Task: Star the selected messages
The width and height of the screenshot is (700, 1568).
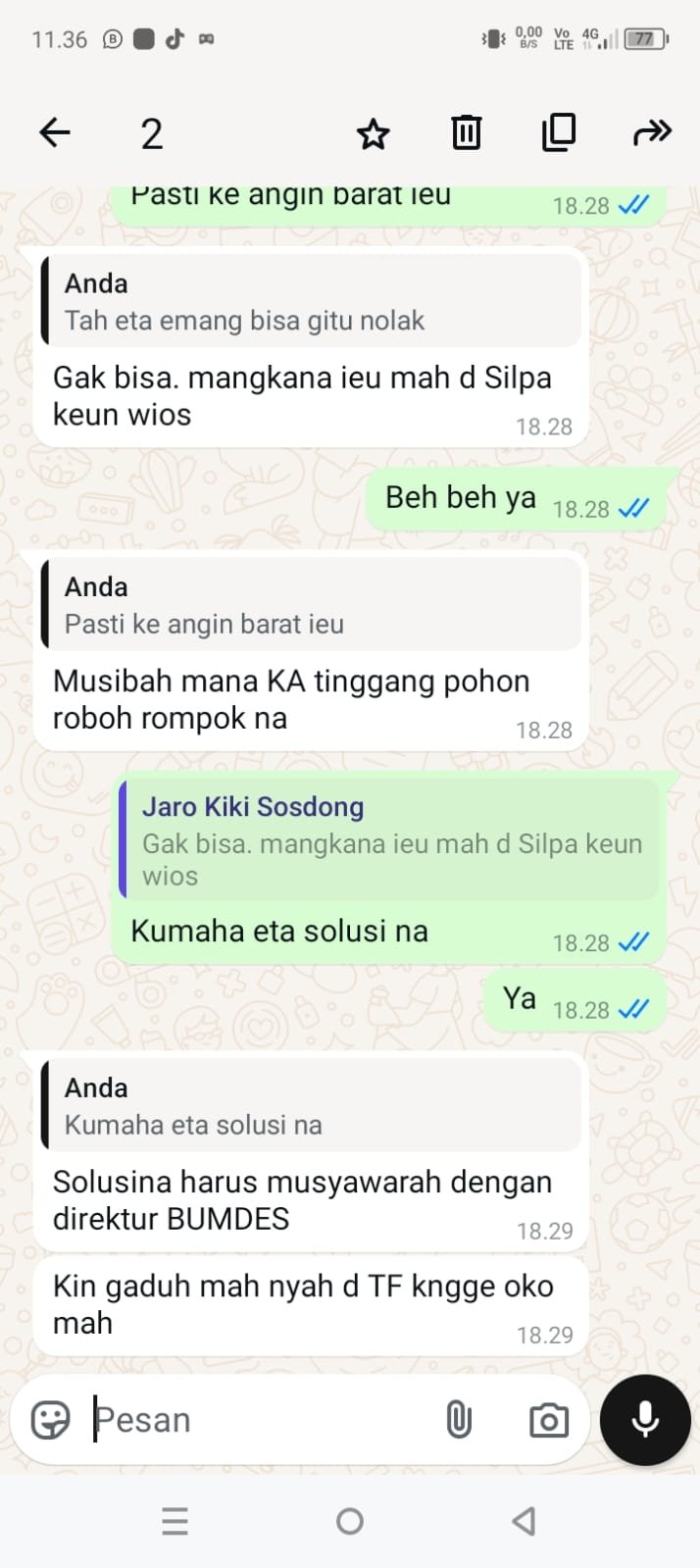Action: pos(373,133)
